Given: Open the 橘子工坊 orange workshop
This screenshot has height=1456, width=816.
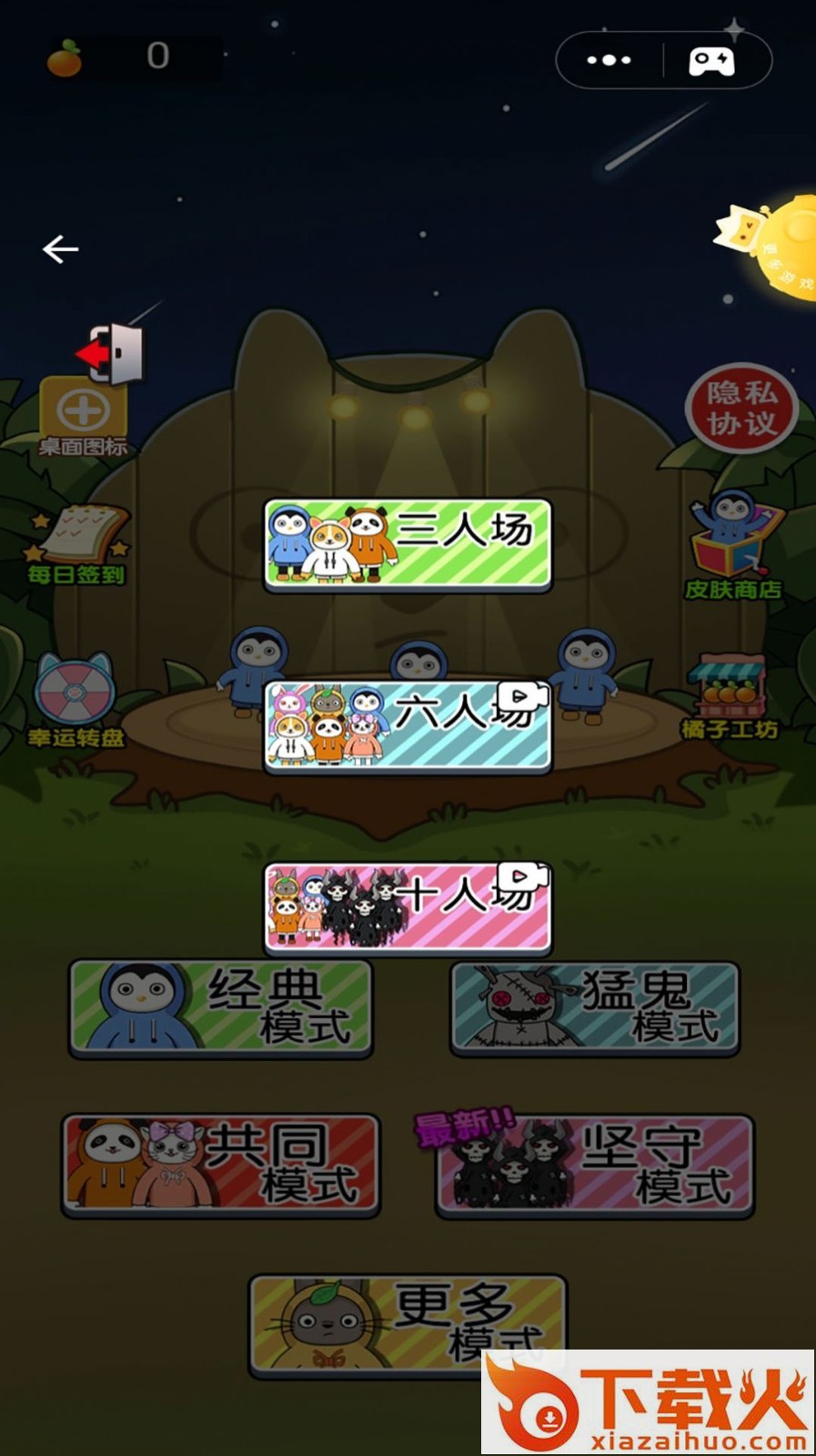Looking at the screenshot, I should [x=730, y=696].
